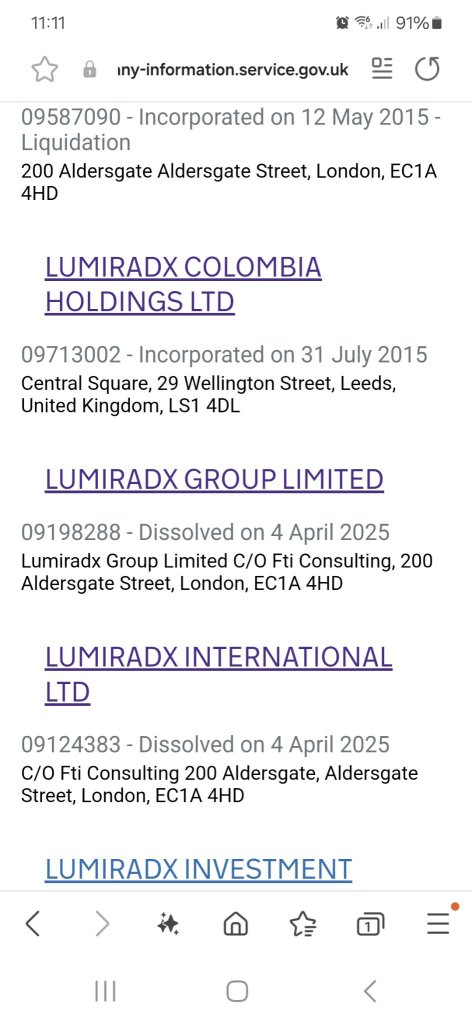Screen dimensions: 472x1024
Task: Go to the browser home page
Action: pos(236,923)
